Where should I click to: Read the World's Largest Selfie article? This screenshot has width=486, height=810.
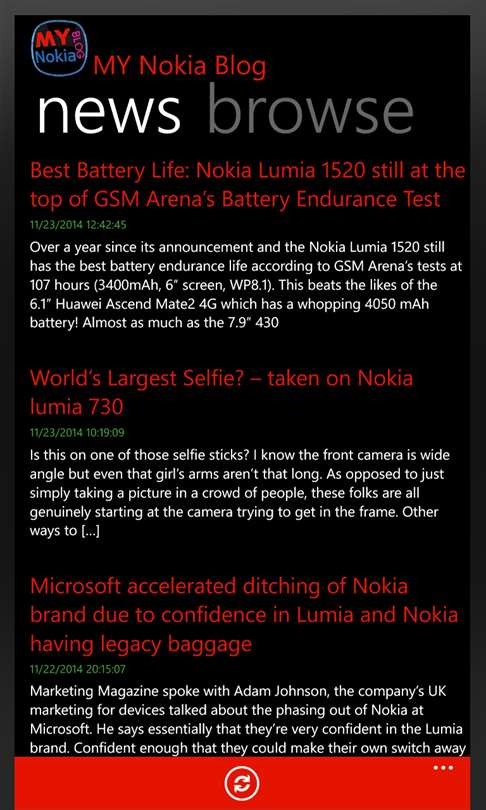click(222, 392)
